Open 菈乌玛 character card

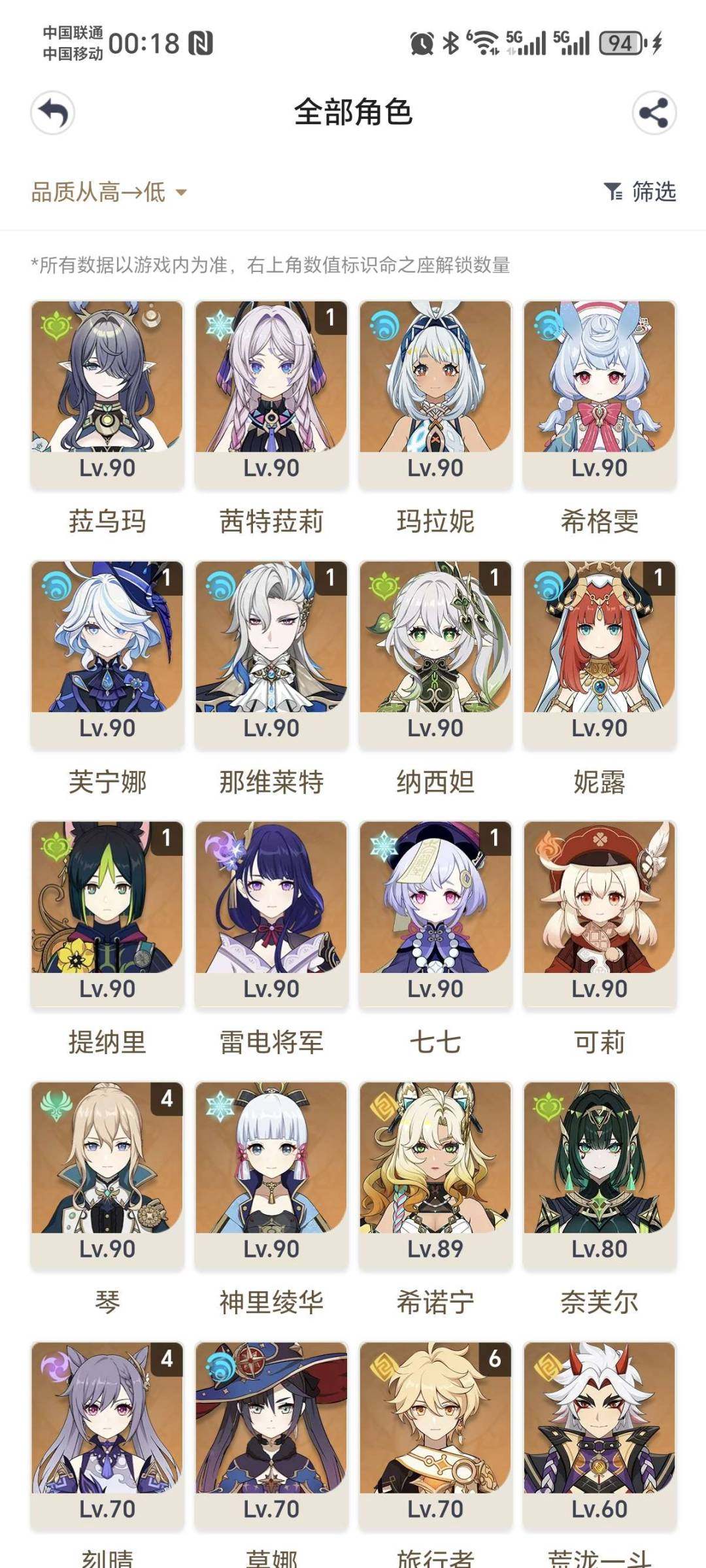(x=107, y=392)
